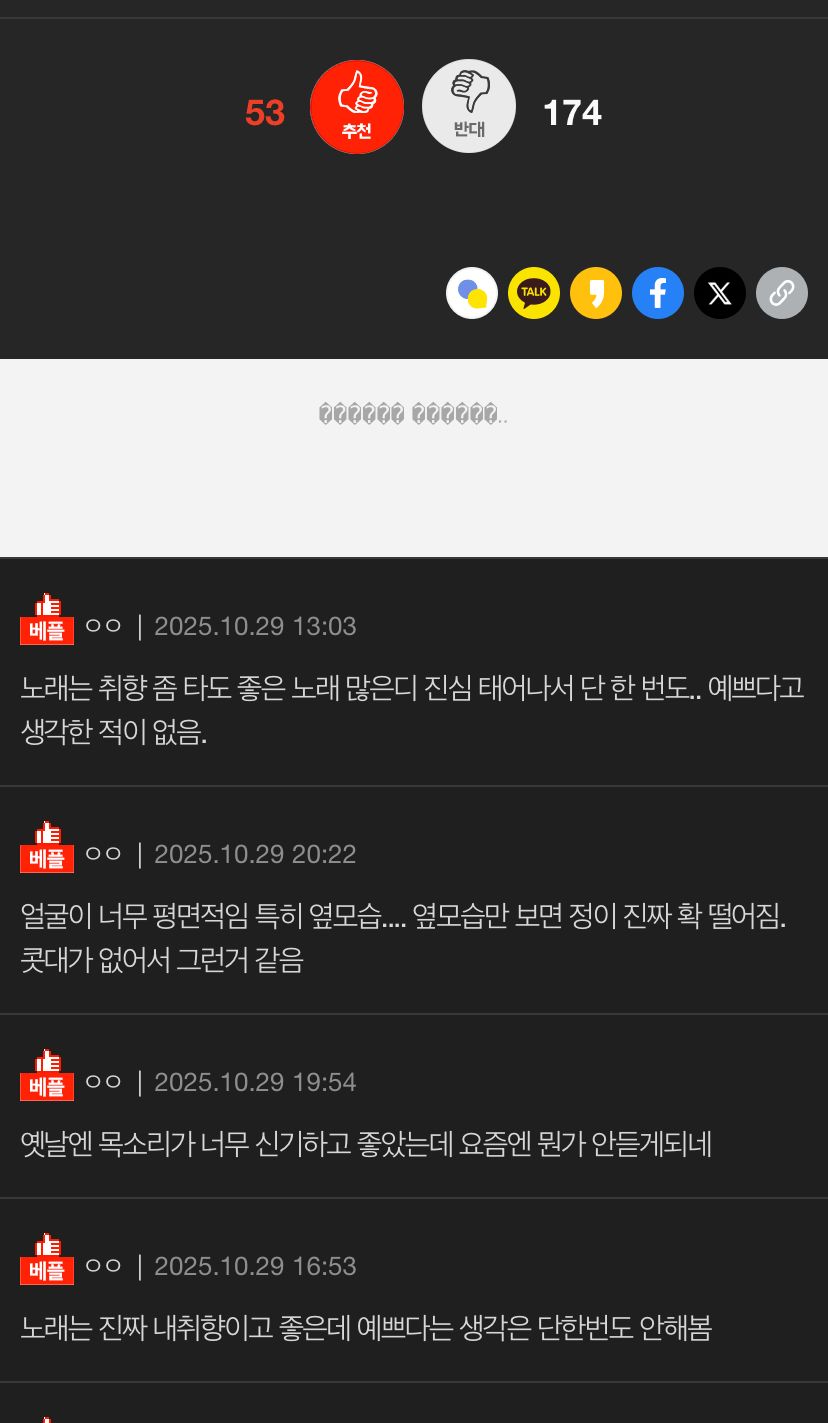Share this post on X
The height and width of the screenshot is (1423, 828).
720,293
